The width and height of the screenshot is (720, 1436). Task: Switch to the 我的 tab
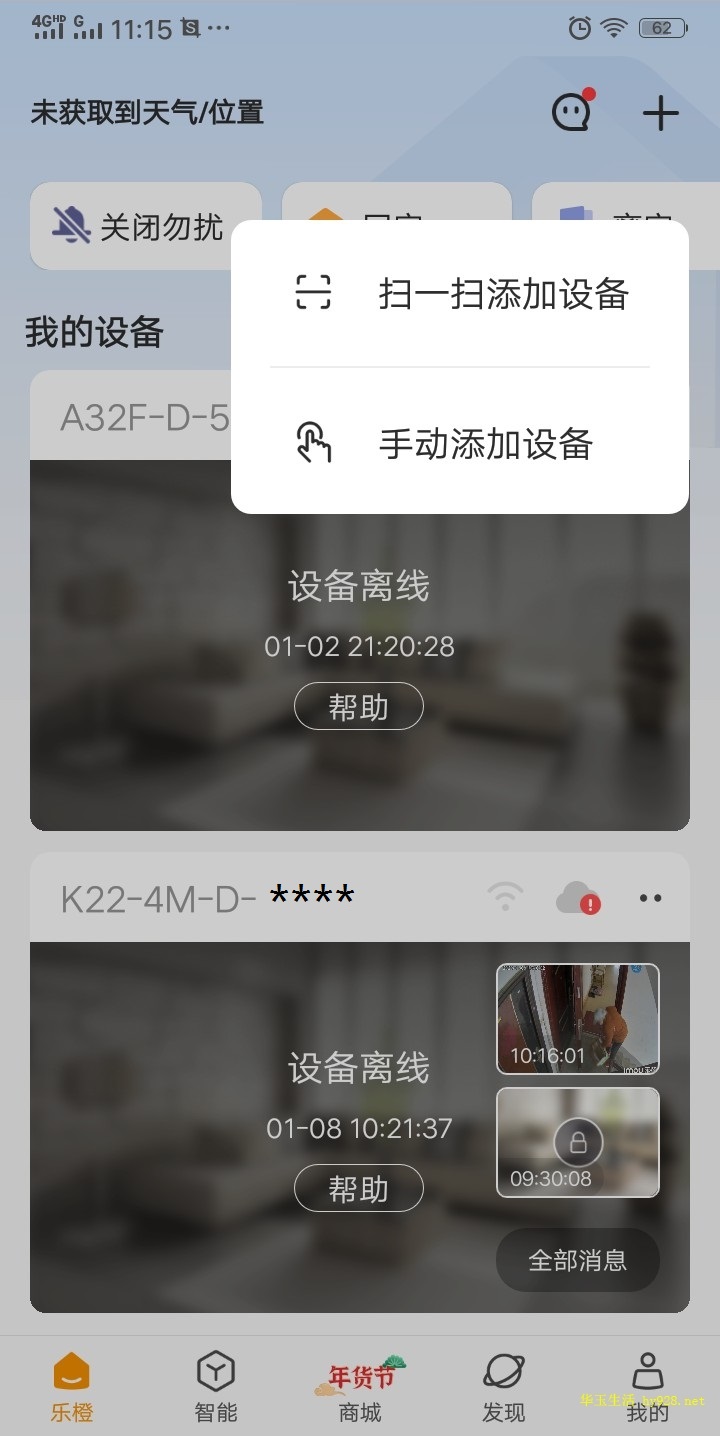(x=647, y=1386)
